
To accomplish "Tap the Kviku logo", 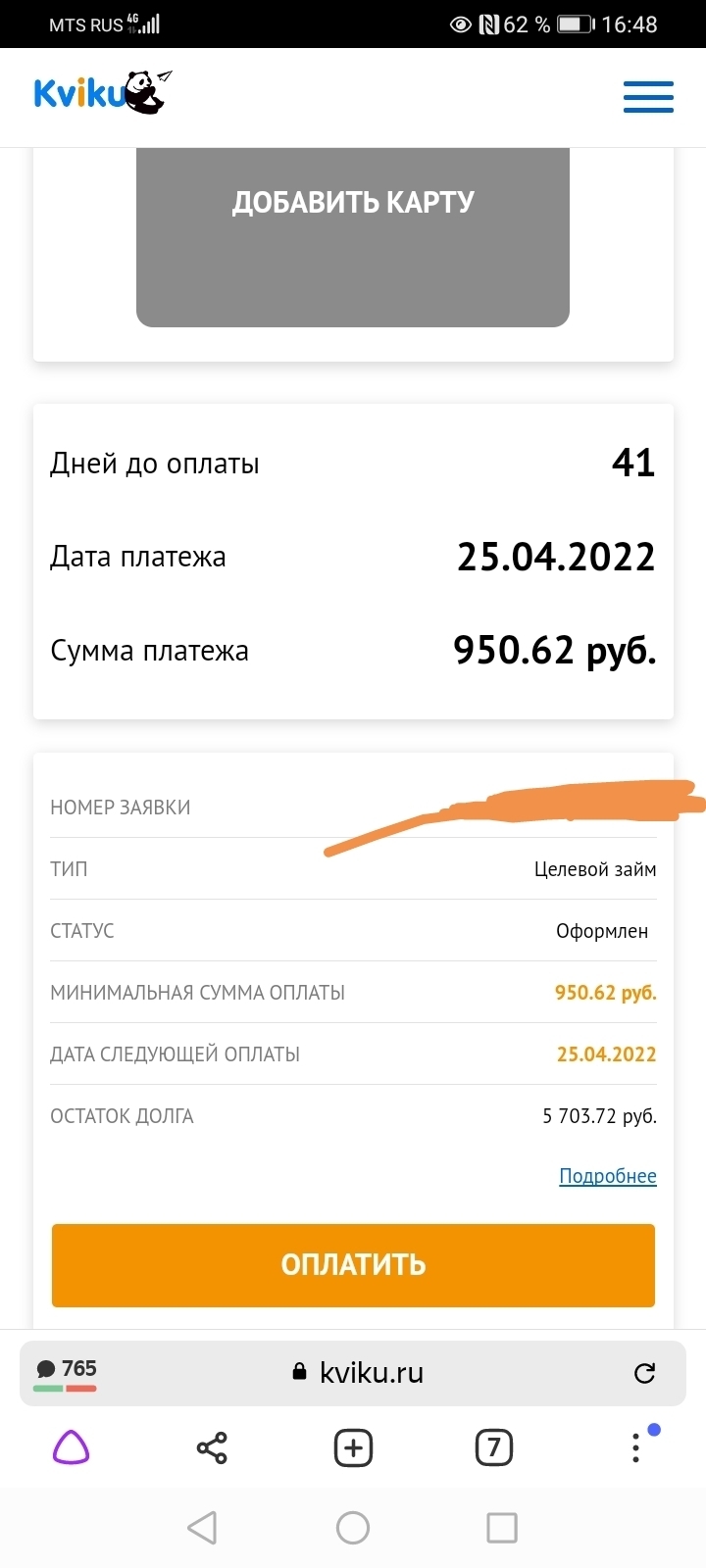I will tap(102, 93).
